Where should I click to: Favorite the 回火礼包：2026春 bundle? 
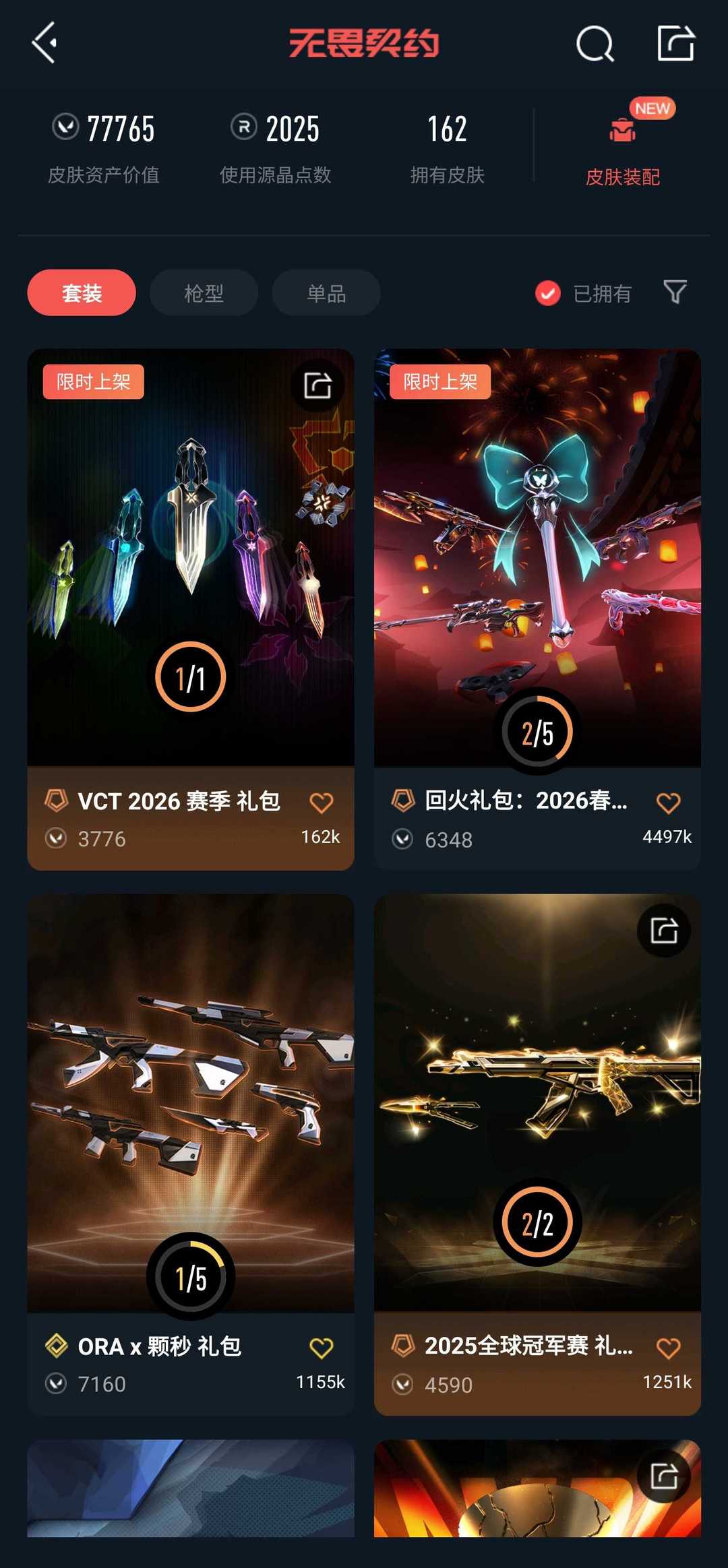point(668,803)
